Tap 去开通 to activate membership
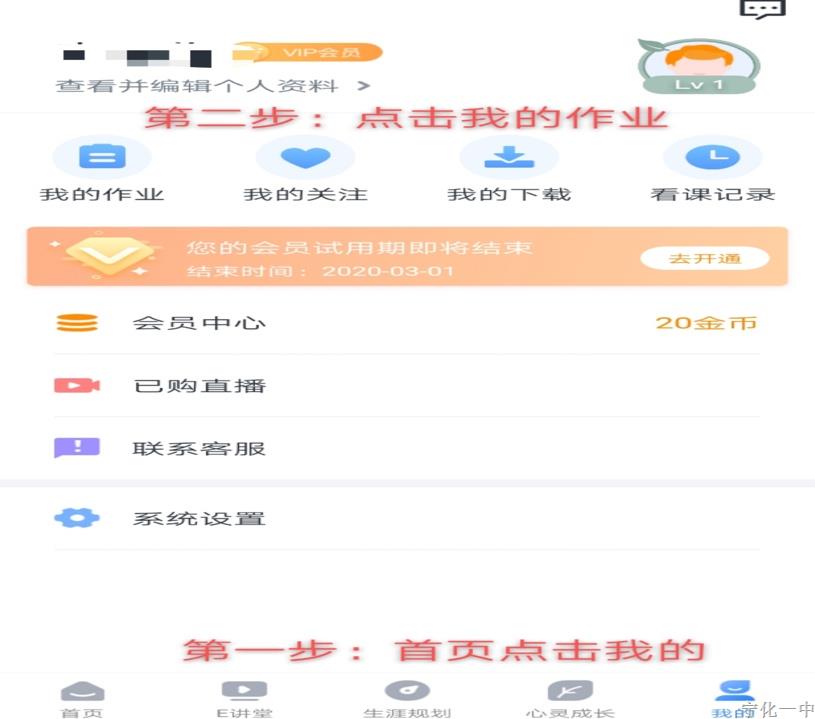The height and width of the screenshot is (719, 815). click(x=705, y=258)
